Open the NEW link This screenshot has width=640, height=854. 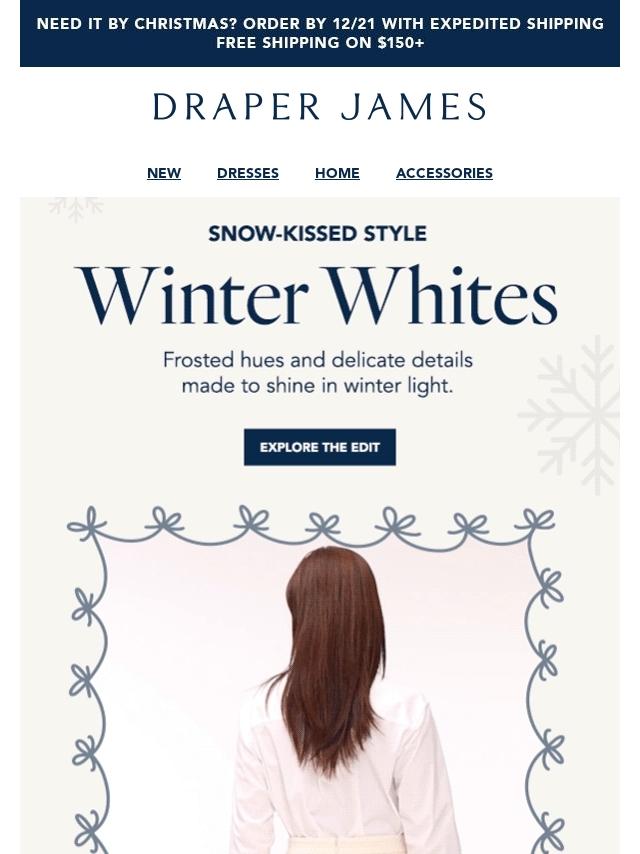point(163,173)
